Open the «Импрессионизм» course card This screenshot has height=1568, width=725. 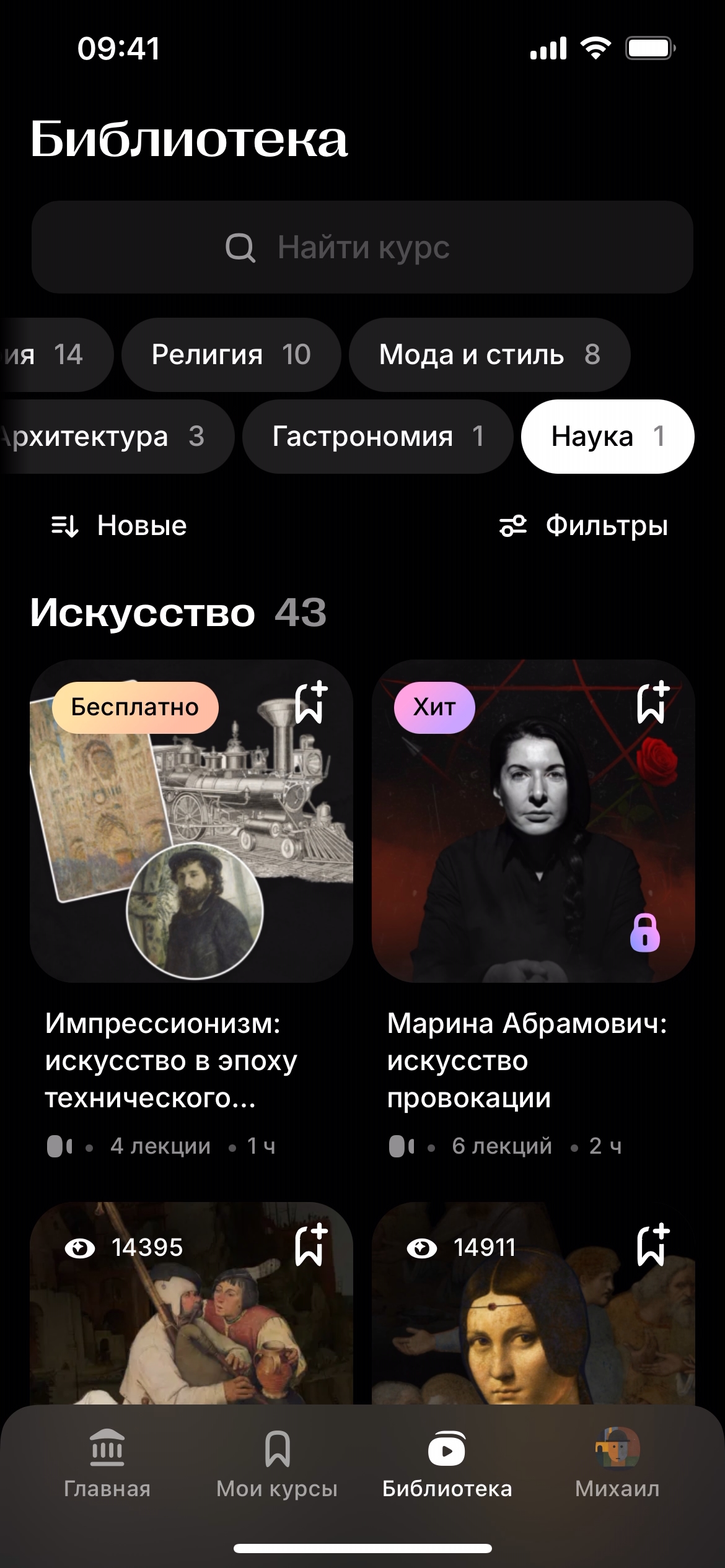point(191,821)
